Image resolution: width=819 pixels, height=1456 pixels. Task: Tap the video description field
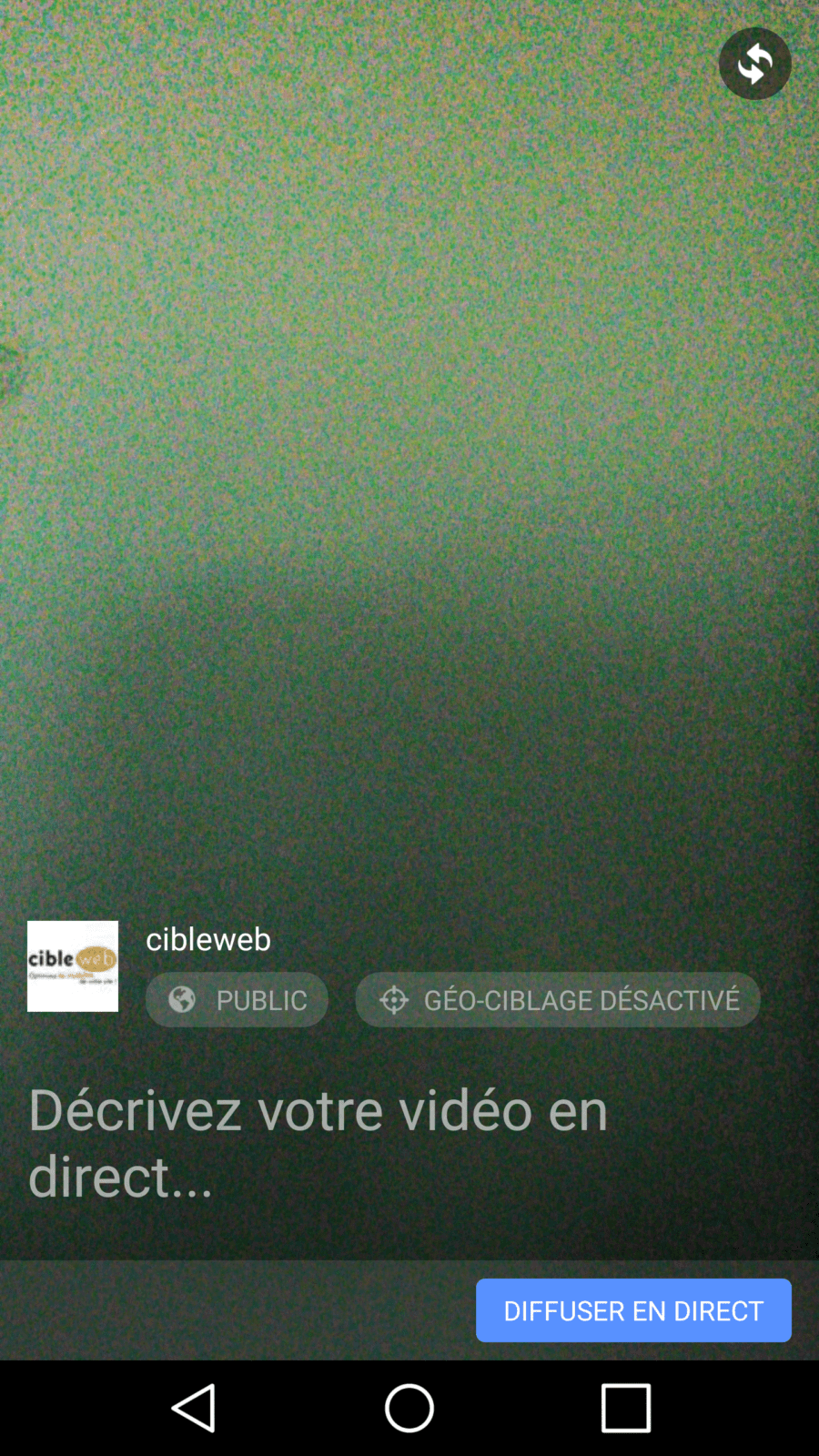[x=364, y=1143]
